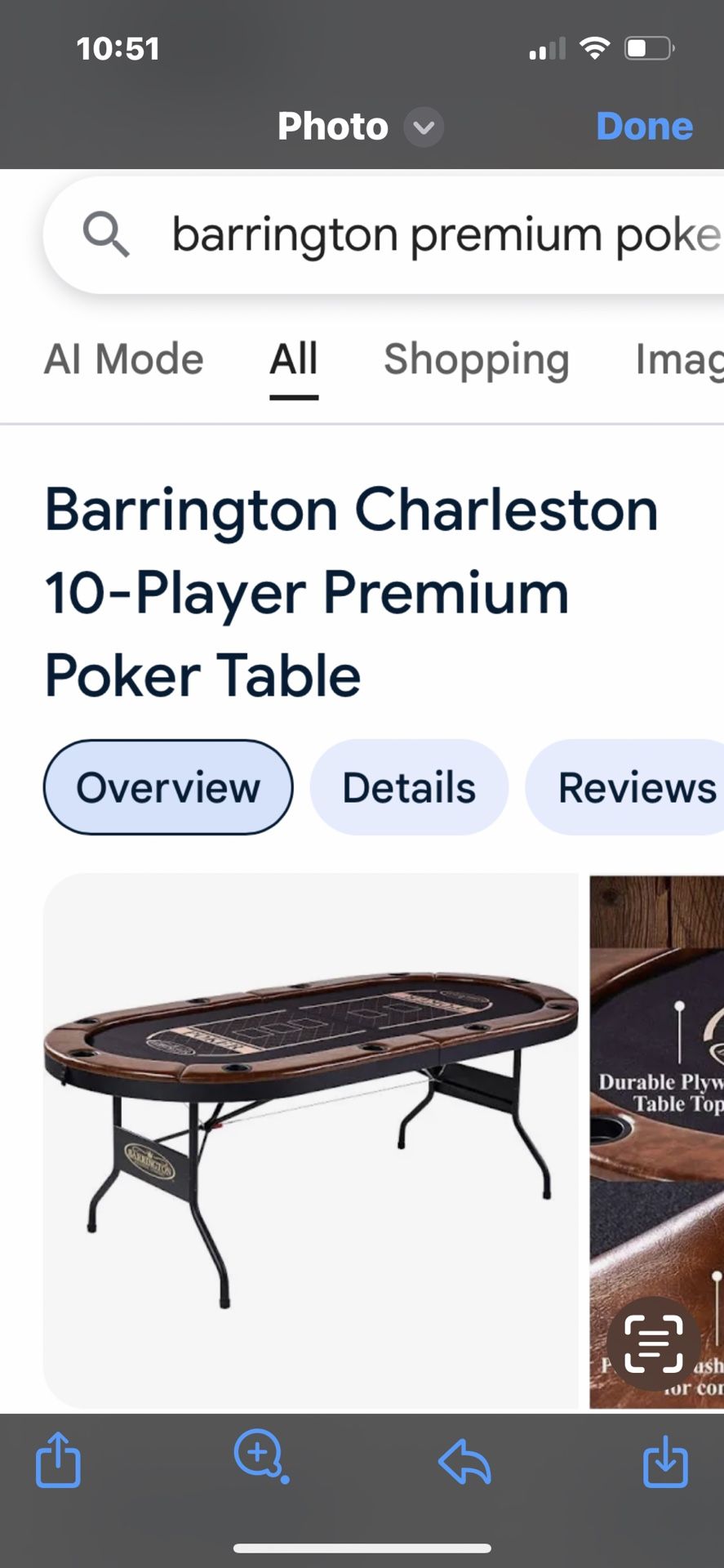Tap Done to exit the photo view
The image size is (724, 1568).
tap(645, 126)
